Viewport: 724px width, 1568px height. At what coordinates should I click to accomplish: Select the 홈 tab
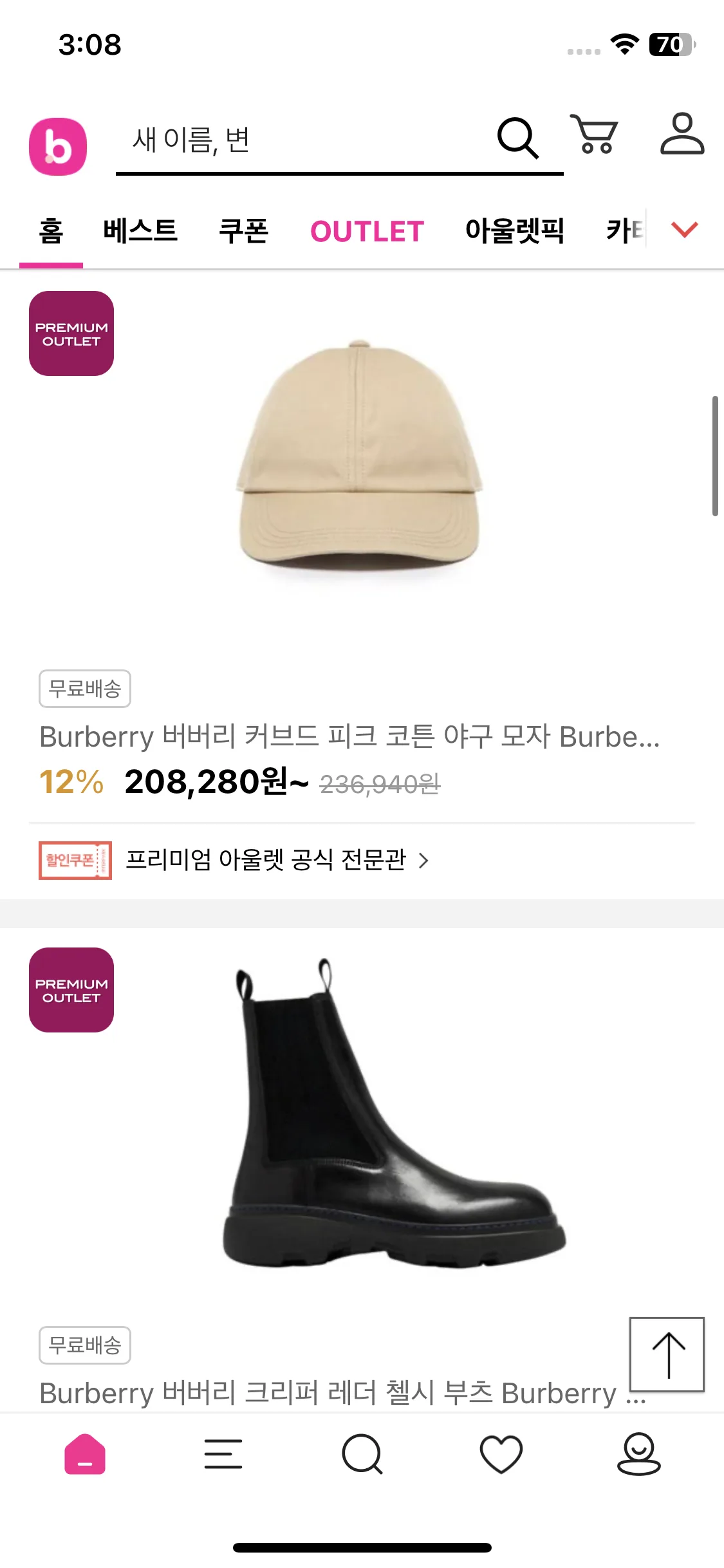pyautogui.click(x=51, y=231)
